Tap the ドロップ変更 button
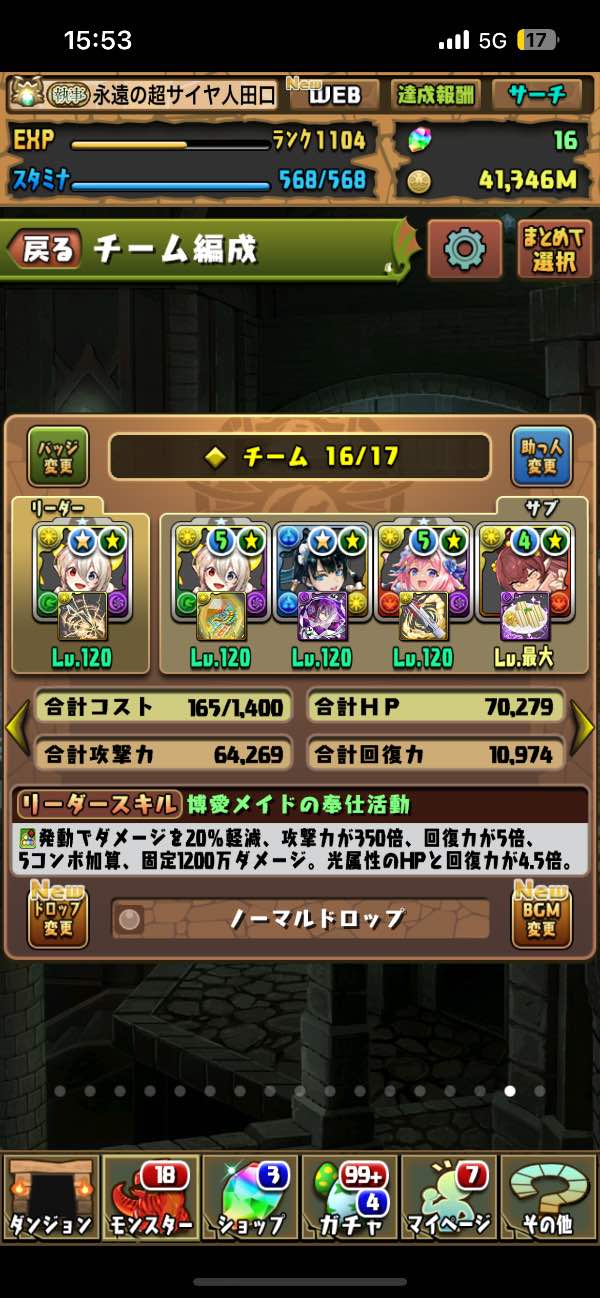 point(58,917)
